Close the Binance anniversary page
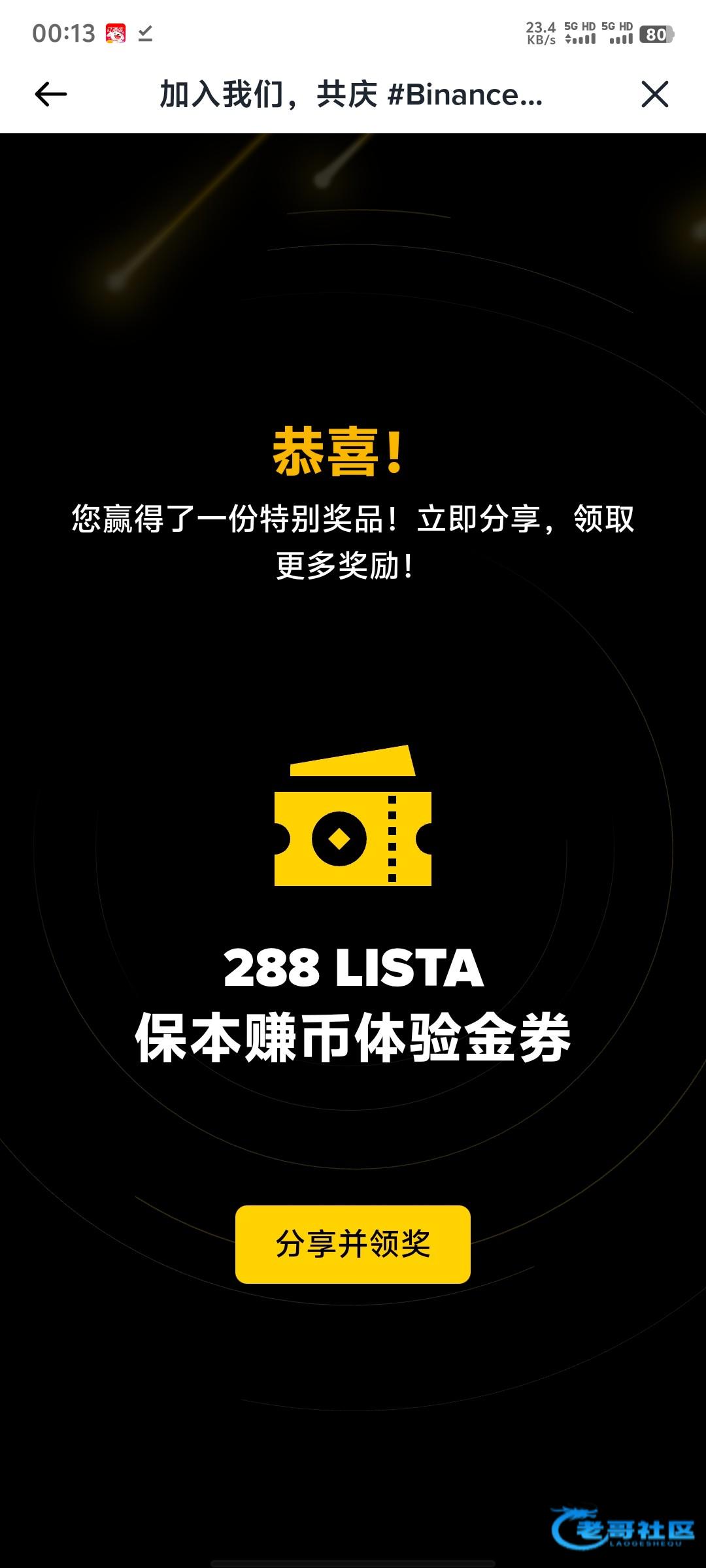 [x=654, y=95]
